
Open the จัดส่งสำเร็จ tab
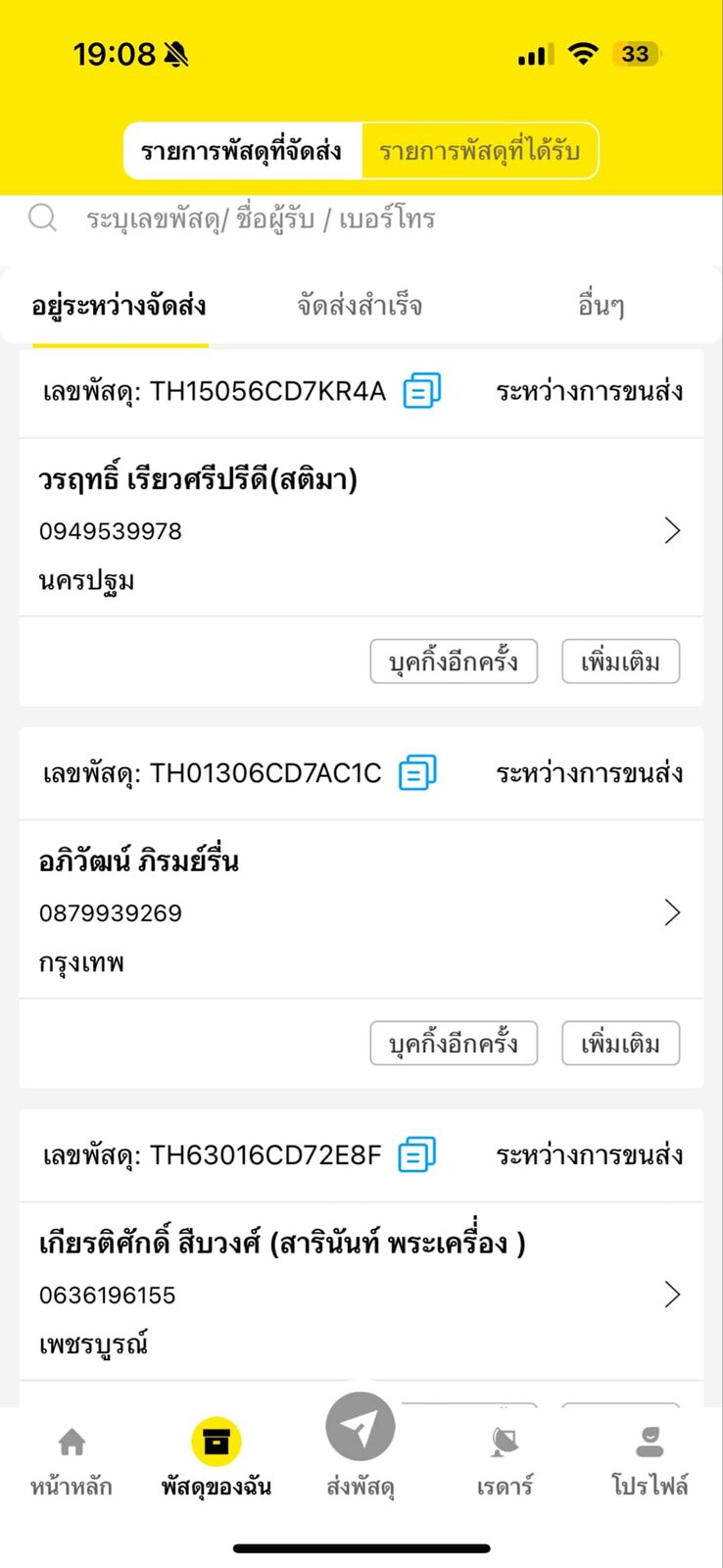(360, 306)
